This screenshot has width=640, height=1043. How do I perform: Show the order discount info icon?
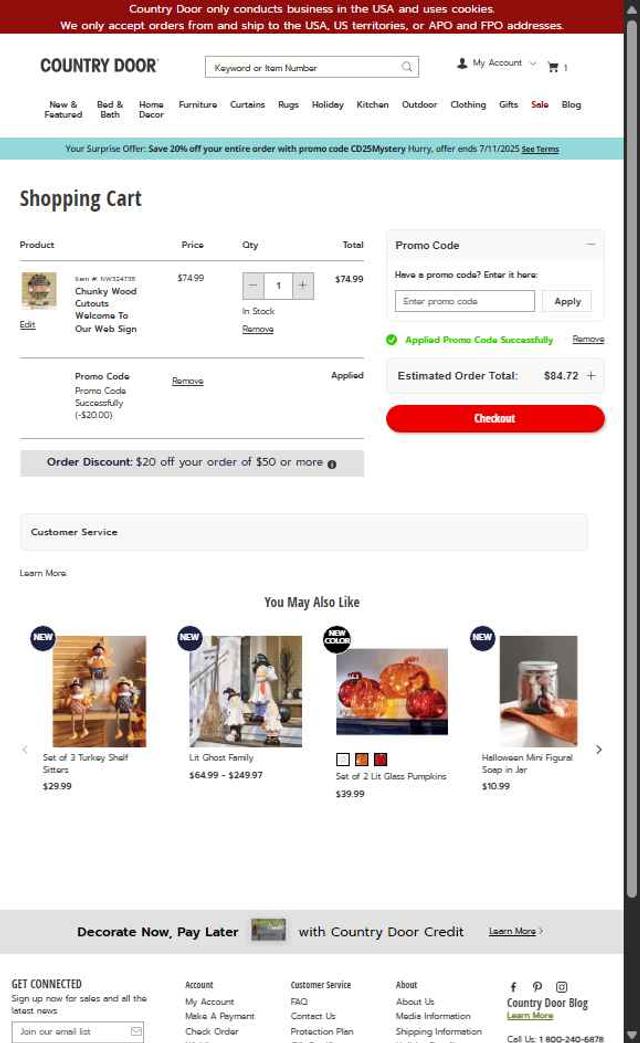click(332, 464)
